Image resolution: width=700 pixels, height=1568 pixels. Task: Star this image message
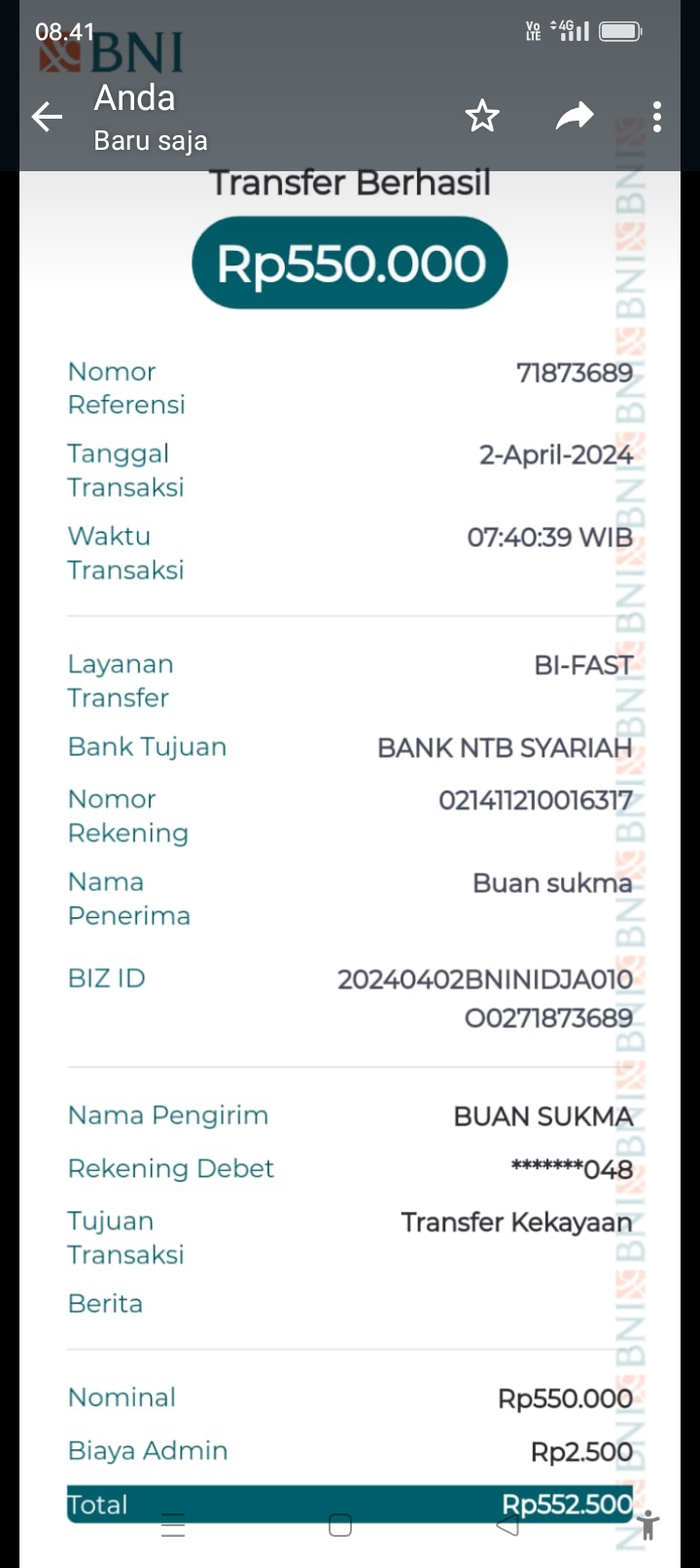point(481,118)
